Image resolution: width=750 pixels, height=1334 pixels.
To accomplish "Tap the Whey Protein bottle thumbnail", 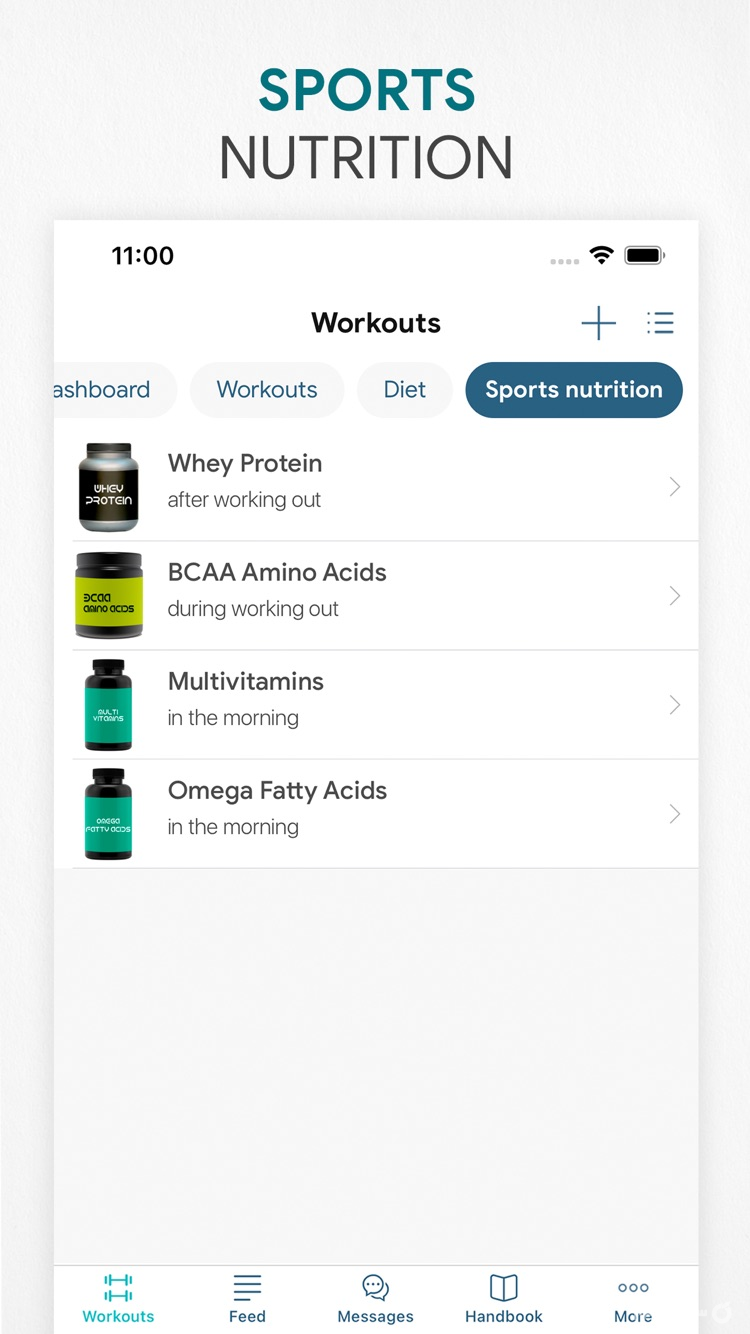I will pyautogui.click(x=108, y=487).
